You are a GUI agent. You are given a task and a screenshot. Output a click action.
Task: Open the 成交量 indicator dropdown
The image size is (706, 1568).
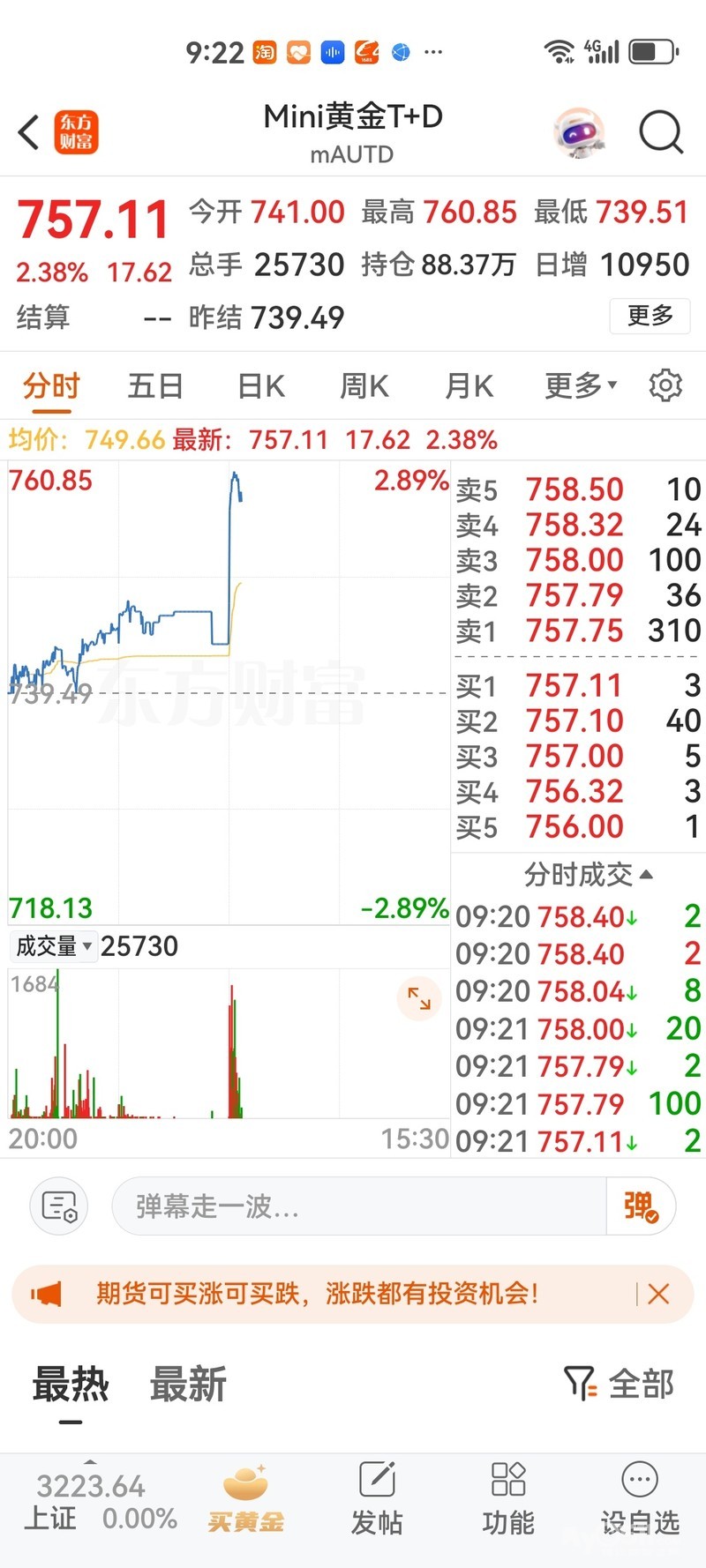click(54, 946)
